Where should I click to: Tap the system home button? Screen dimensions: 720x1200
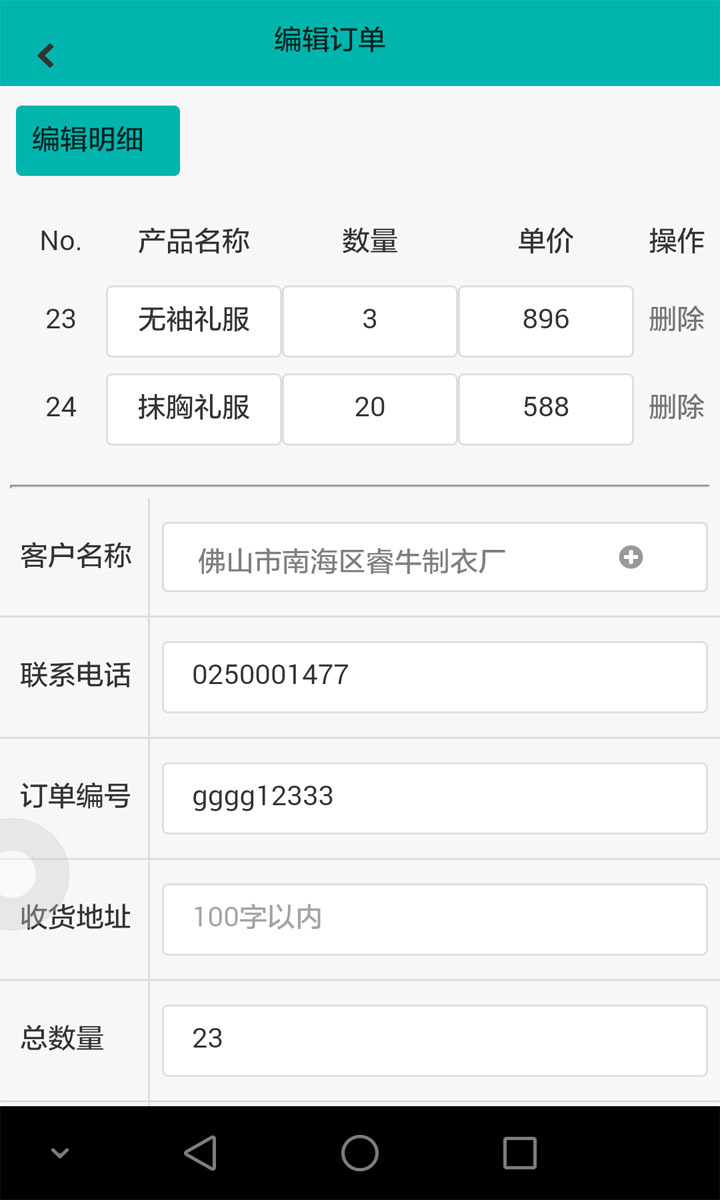click(x=360, y=1153)
